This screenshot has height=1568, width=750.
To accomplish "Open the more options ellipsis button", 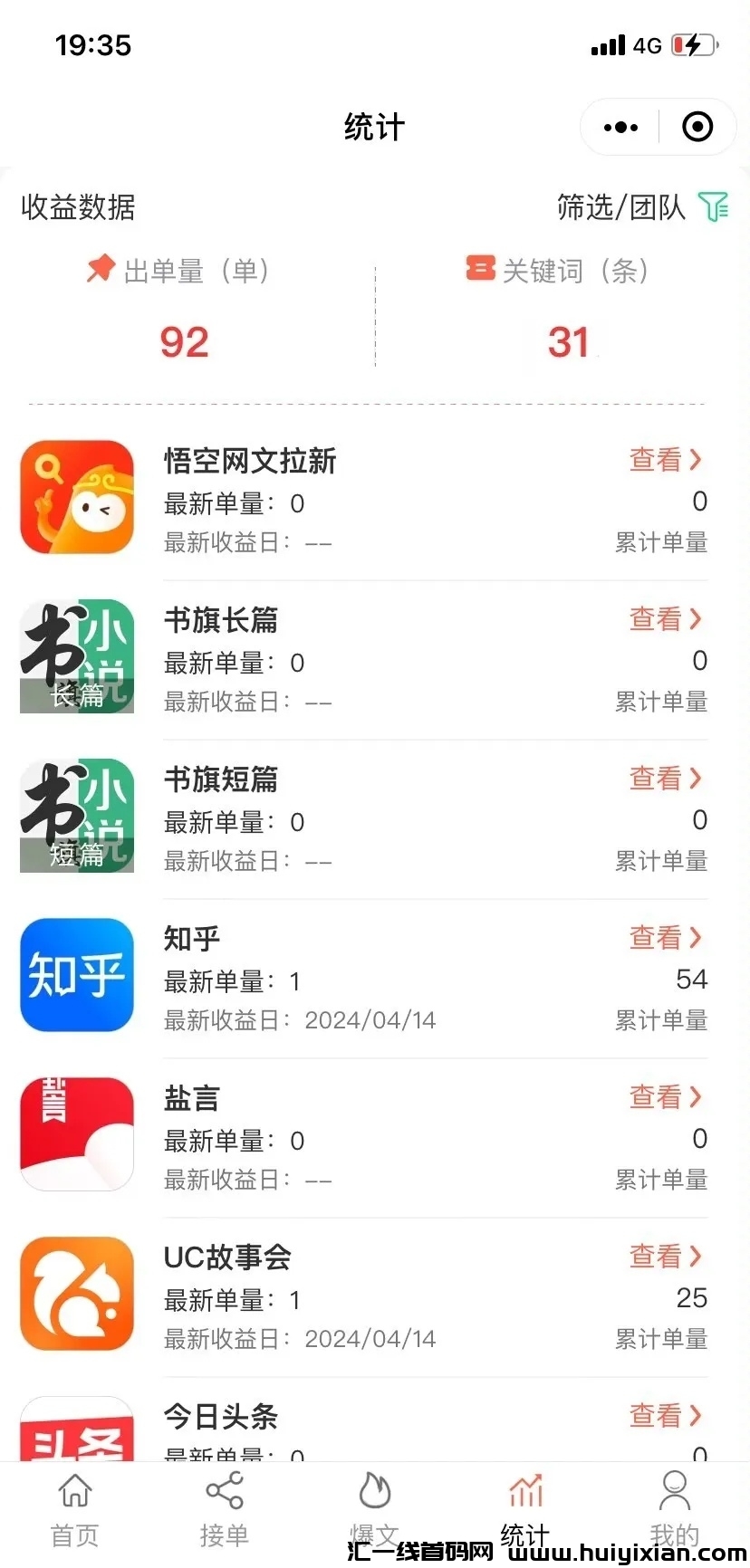I will (x=620, y=127).
